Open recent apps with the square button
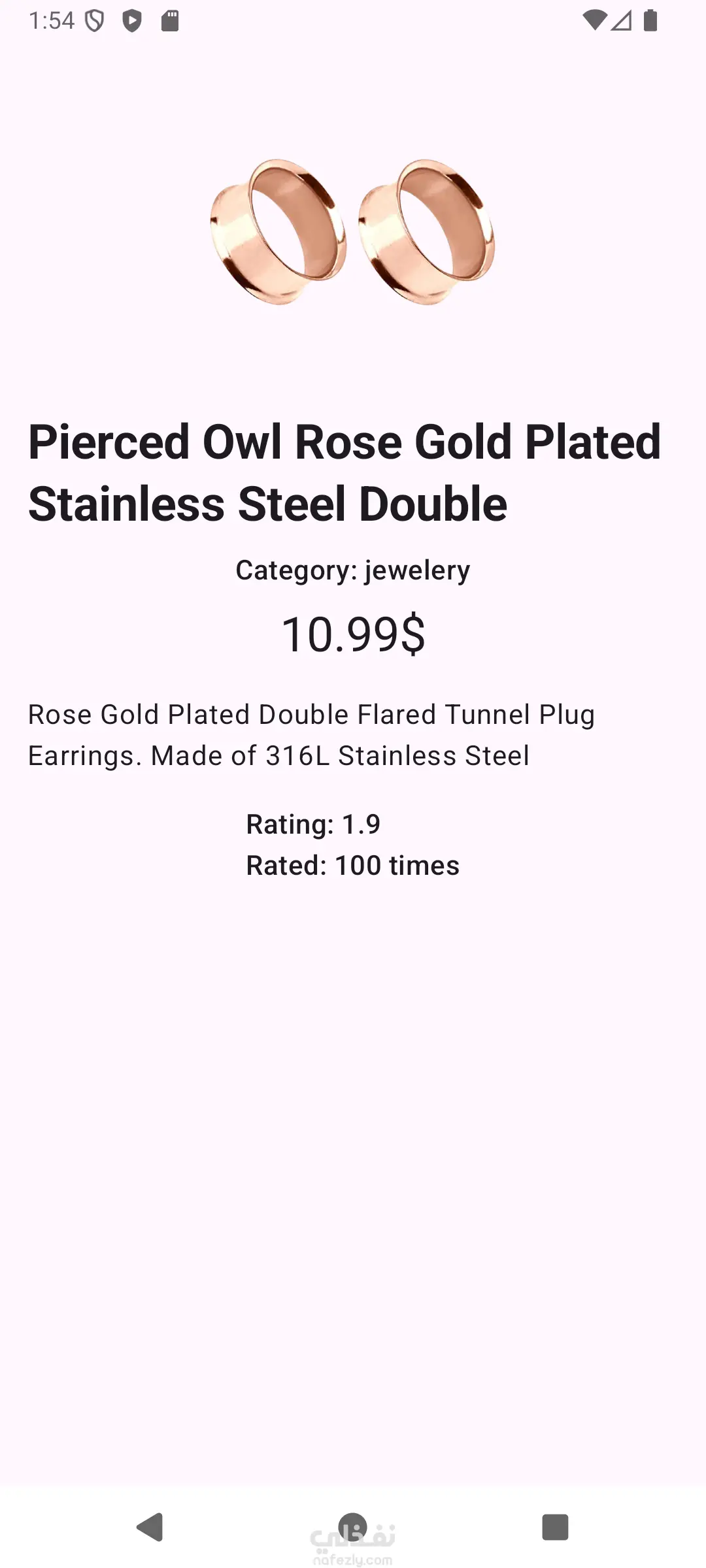 coord(555,1527)
